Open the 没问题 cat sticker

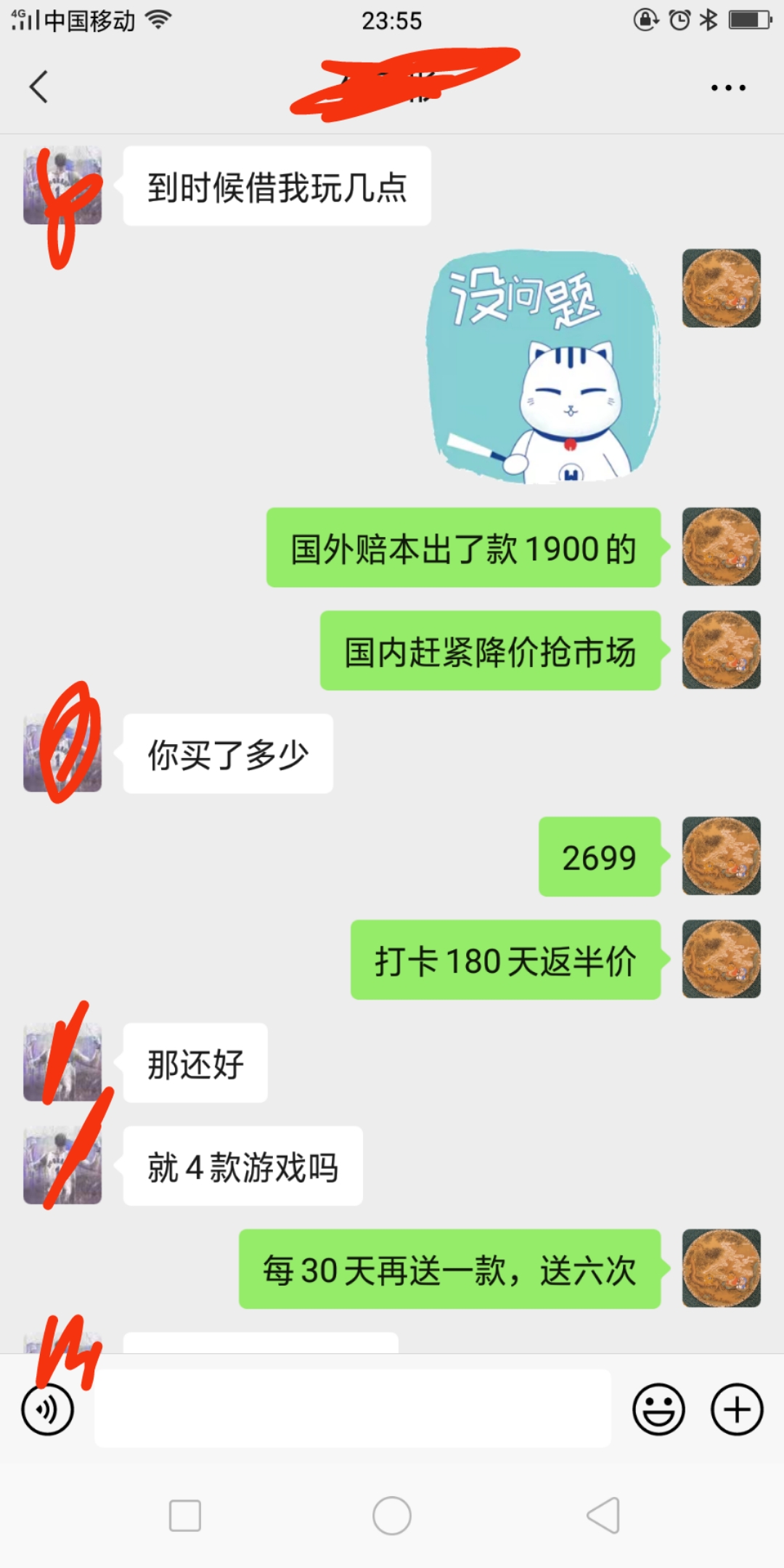(x=543, y=367)
